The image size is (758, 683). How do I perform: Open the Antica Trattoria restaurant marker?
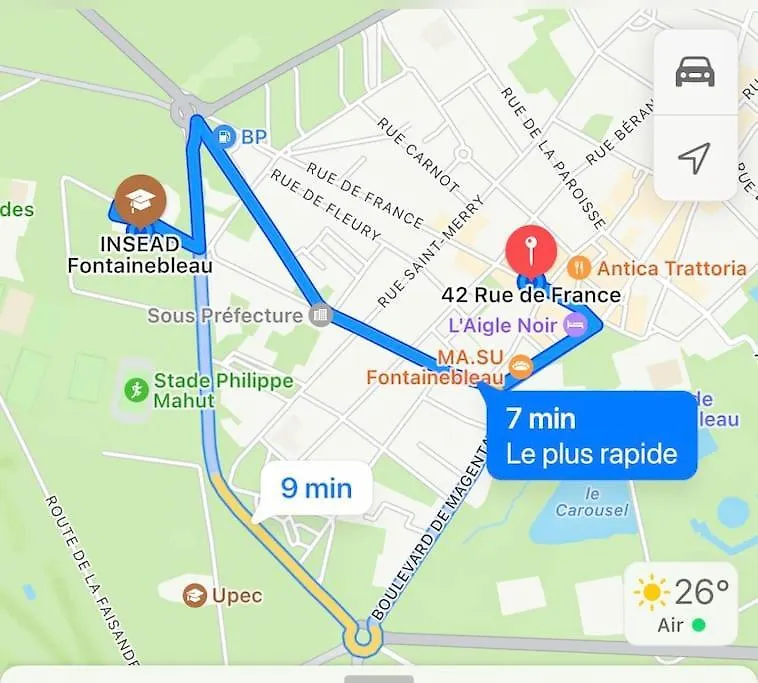pyautogui.click(x=579, y=268)
